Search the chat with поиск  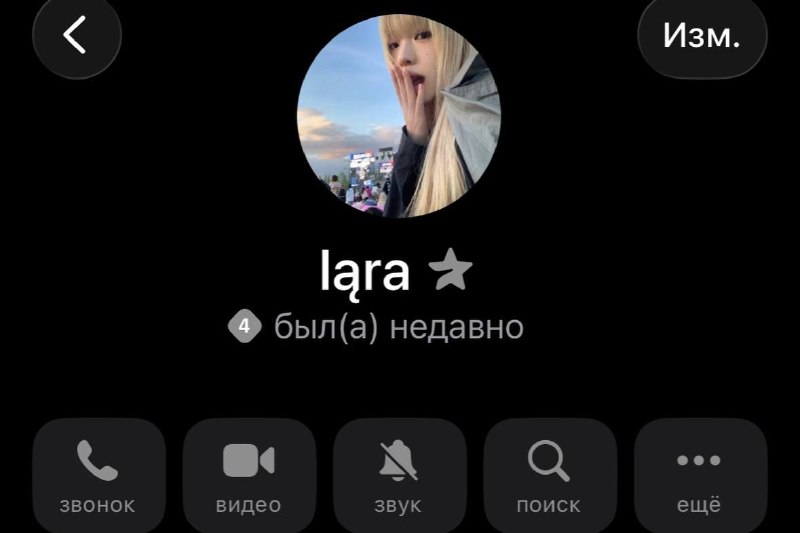tap(550, 475)
